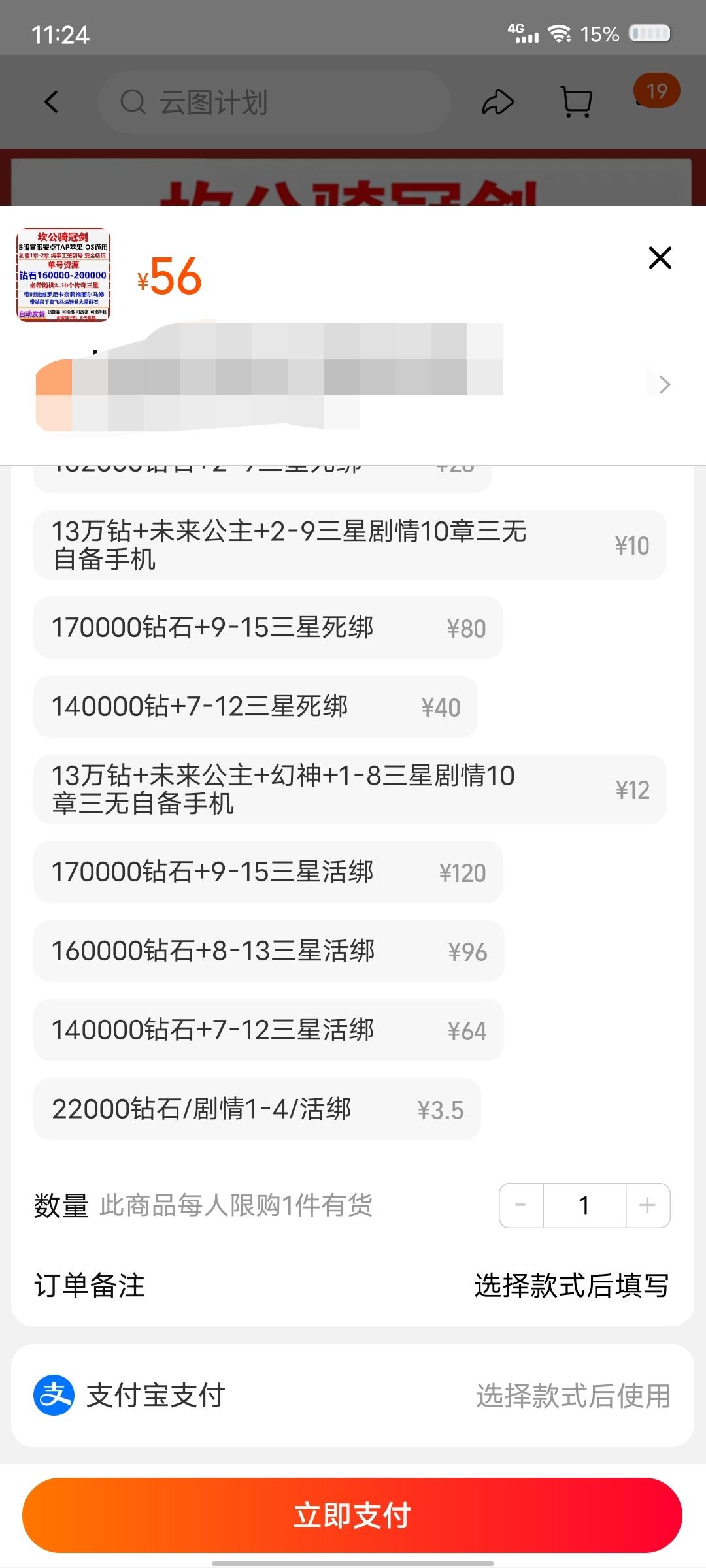
Task: Open the product thumbnail image
Action: 63,275
